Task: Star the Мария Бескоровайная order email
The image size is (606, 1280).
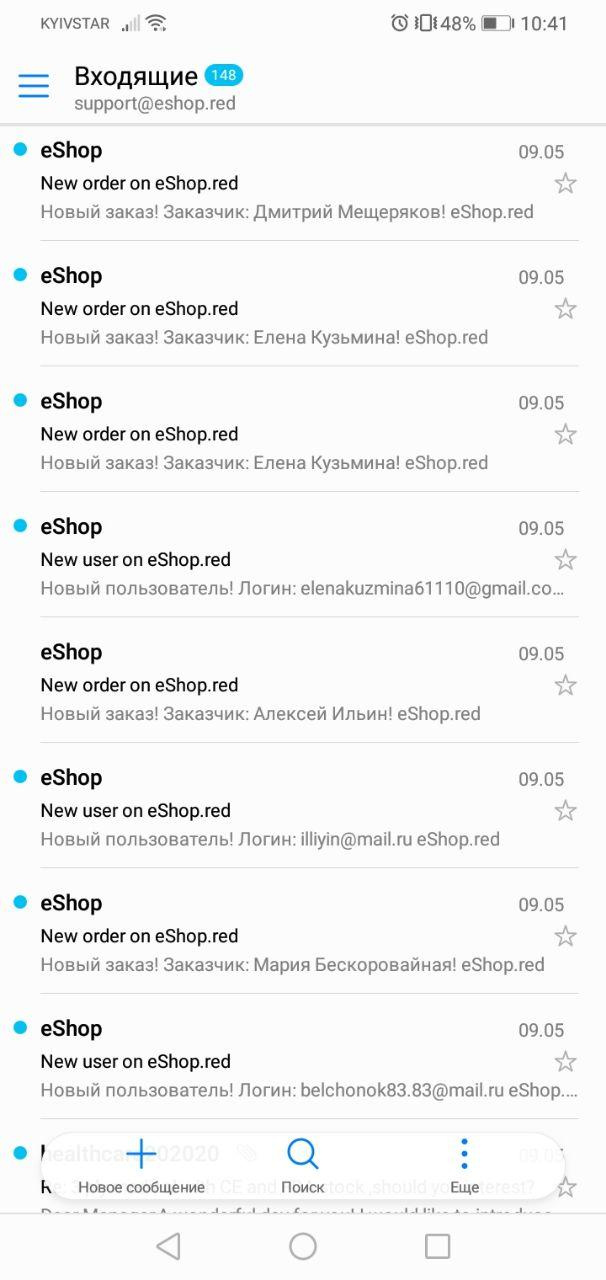Action: tap(565, 936)
